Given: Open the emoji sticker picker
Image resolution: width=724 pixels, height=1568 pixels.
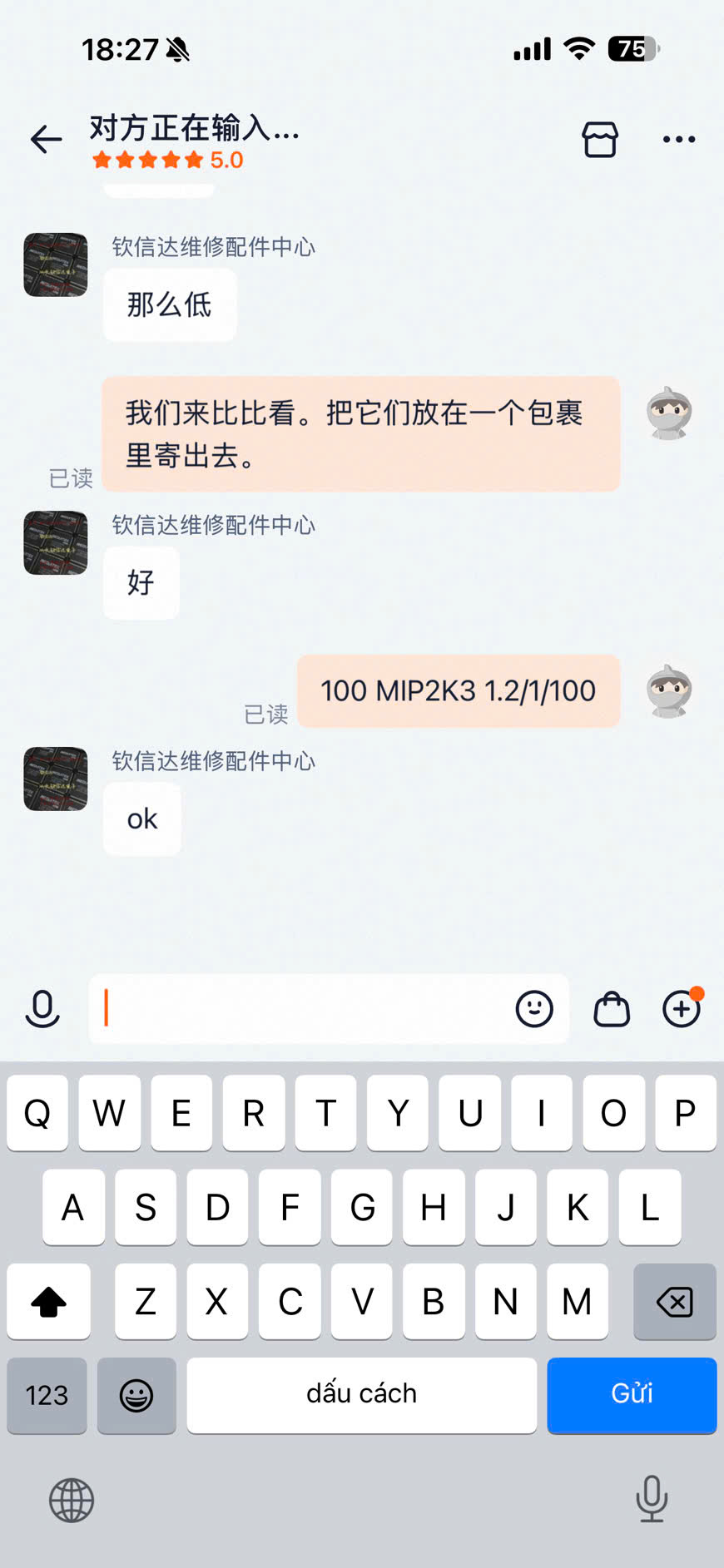Looking at the screenshot, I should 533,1008.
